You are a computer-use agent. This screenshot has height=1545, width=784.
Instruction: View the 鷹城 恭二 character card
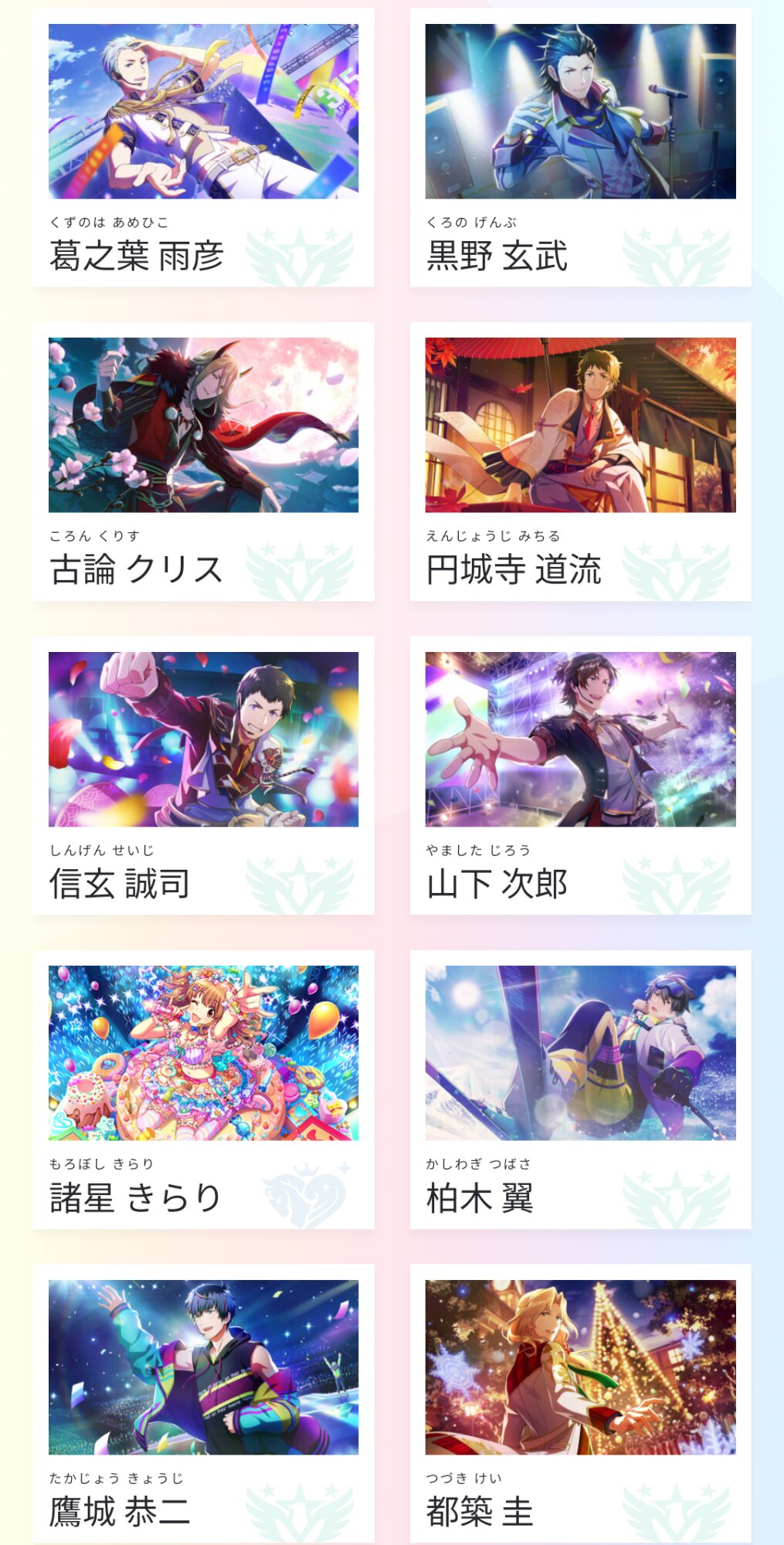[x=203, y=1404]
